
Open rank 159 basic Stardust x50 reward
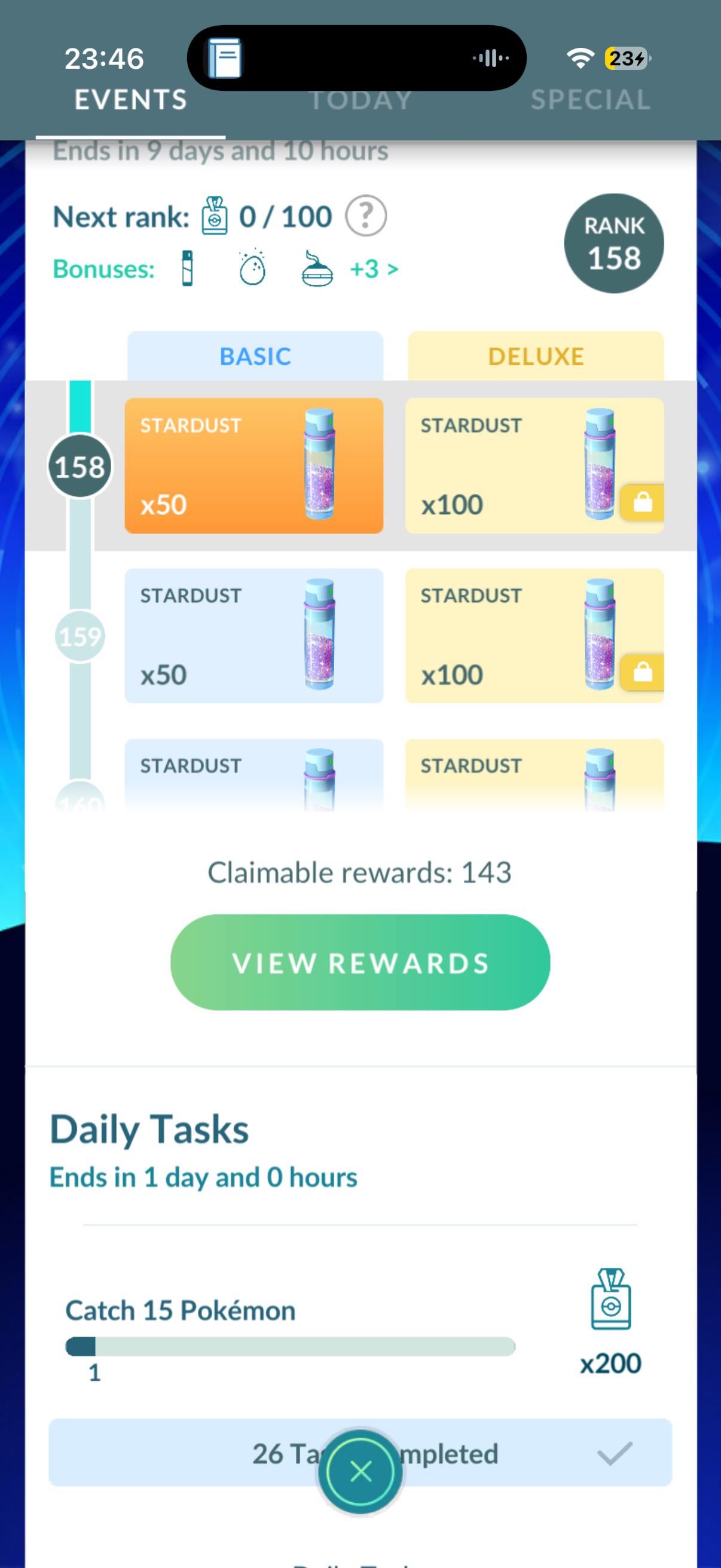[x=253, y=636]
